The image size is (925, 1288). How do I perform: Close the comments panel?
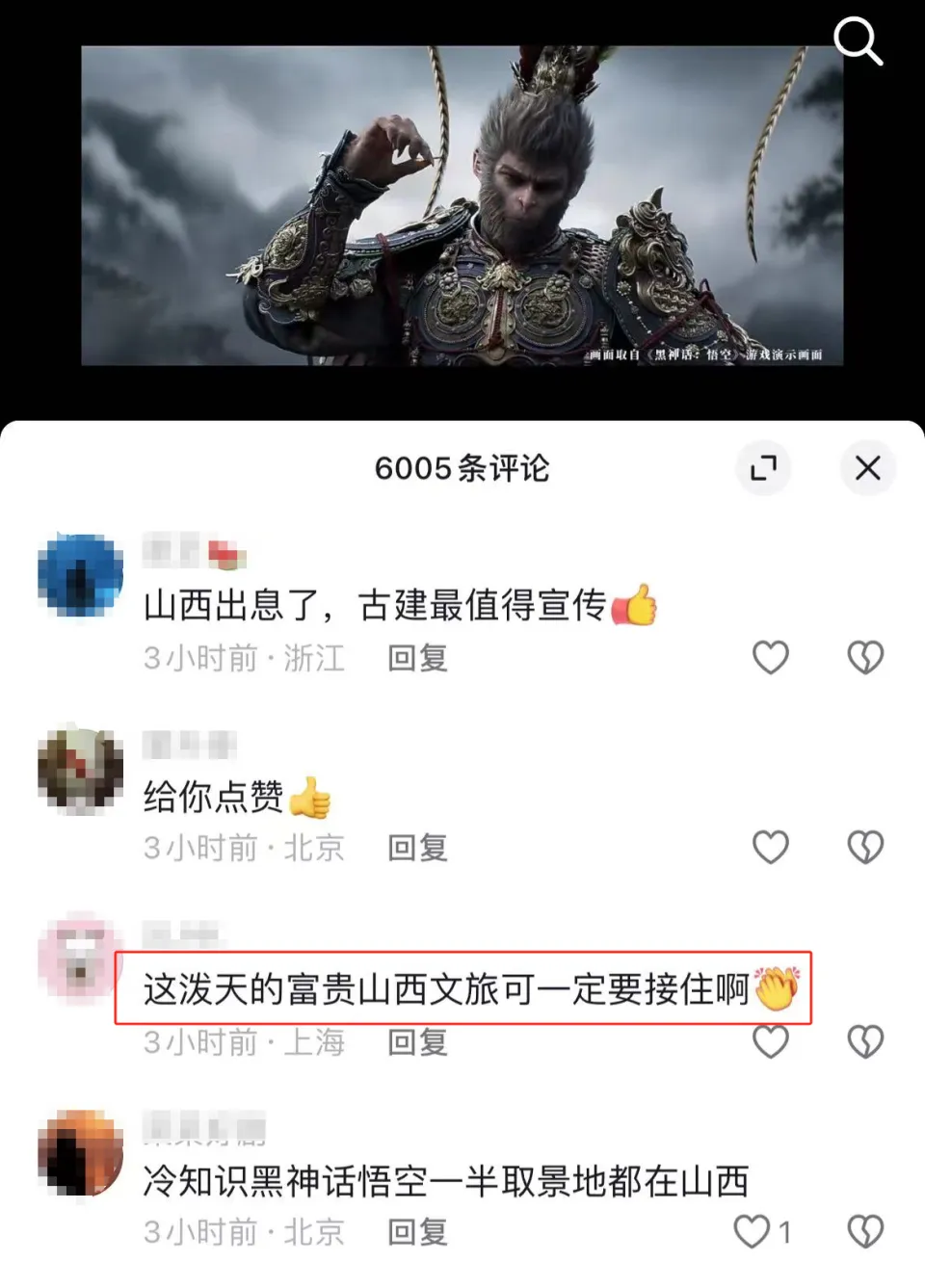pyautogui.click(x=867, y=468)
